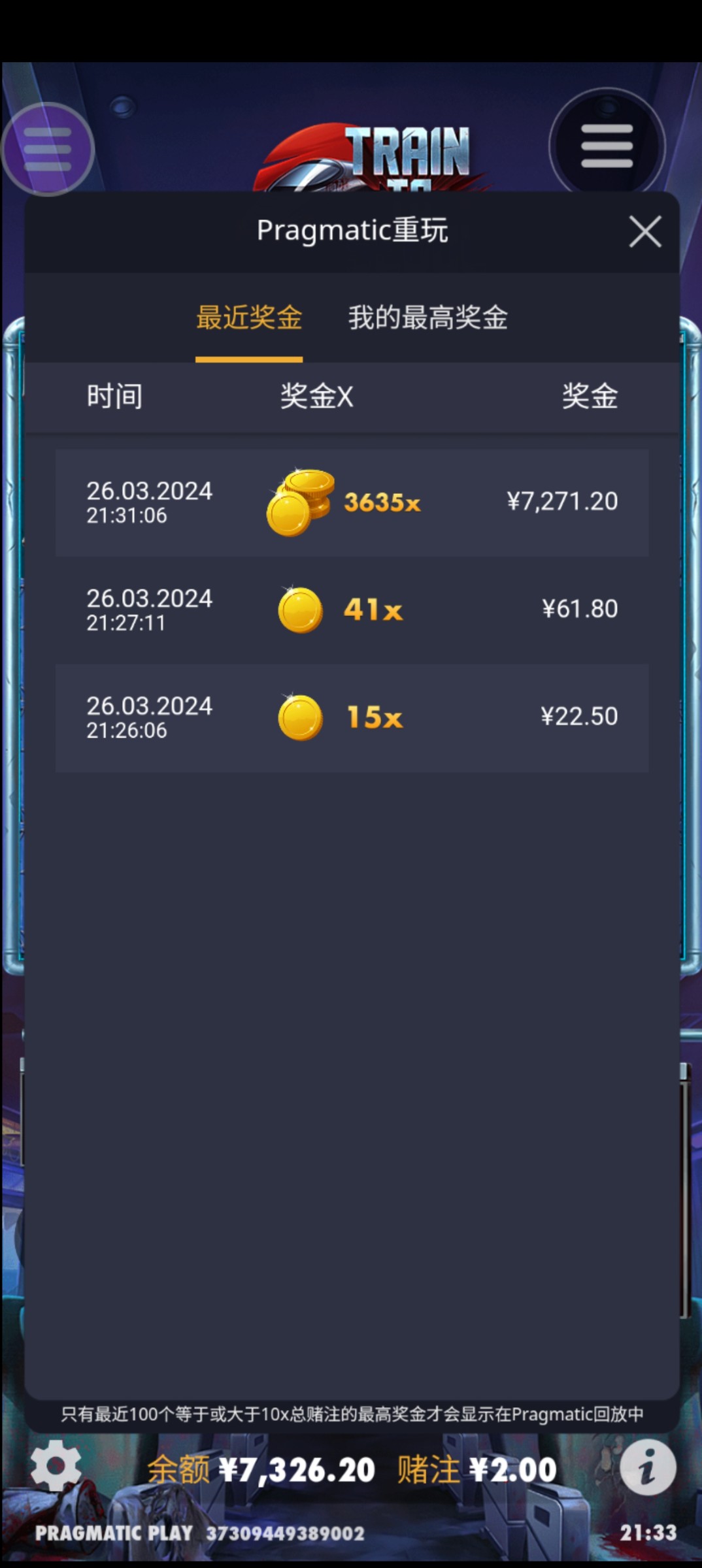This screenshot has width=702, height=1568.
Task: Select the 最近奖金 tab
Action: pyautogui.click(x=249, y=318)
